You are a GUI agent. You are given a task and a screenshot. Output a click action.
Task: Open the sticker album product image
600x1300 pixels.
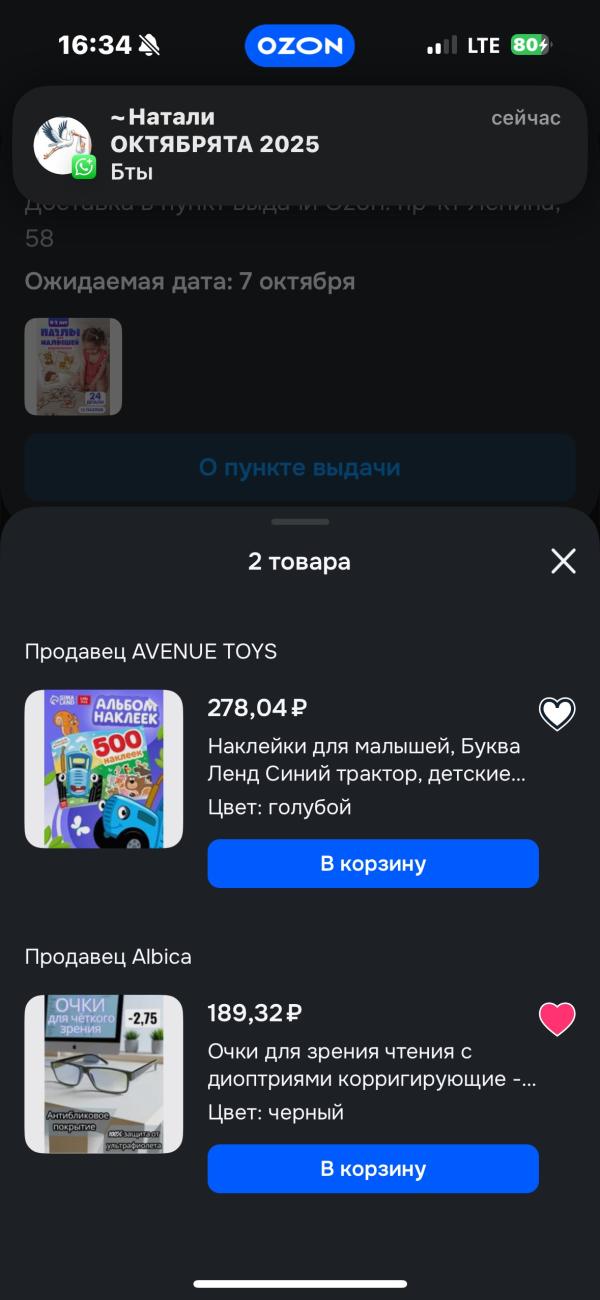pos(104,769)
